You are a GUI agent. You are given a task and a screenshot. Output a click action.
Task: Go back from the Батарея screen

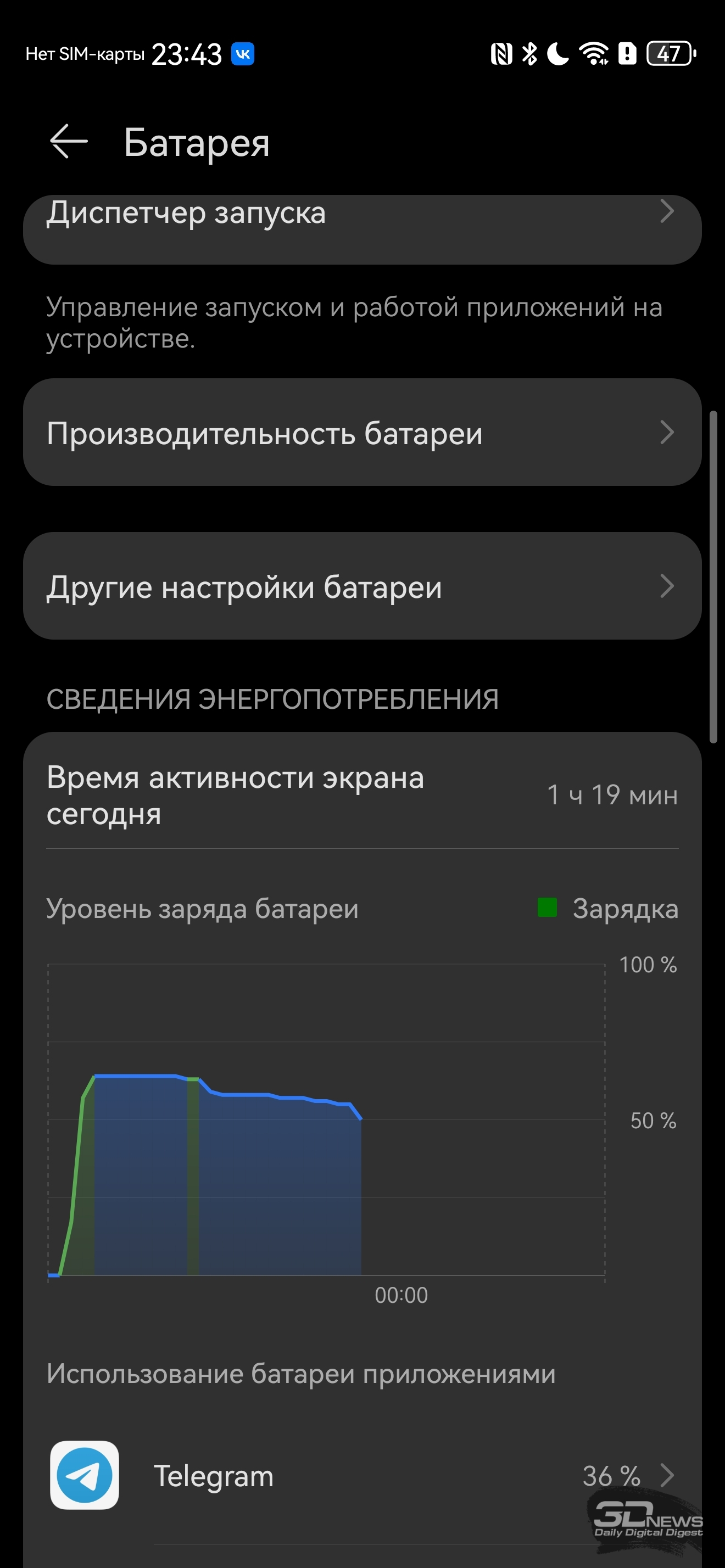[x=68, y=142]
